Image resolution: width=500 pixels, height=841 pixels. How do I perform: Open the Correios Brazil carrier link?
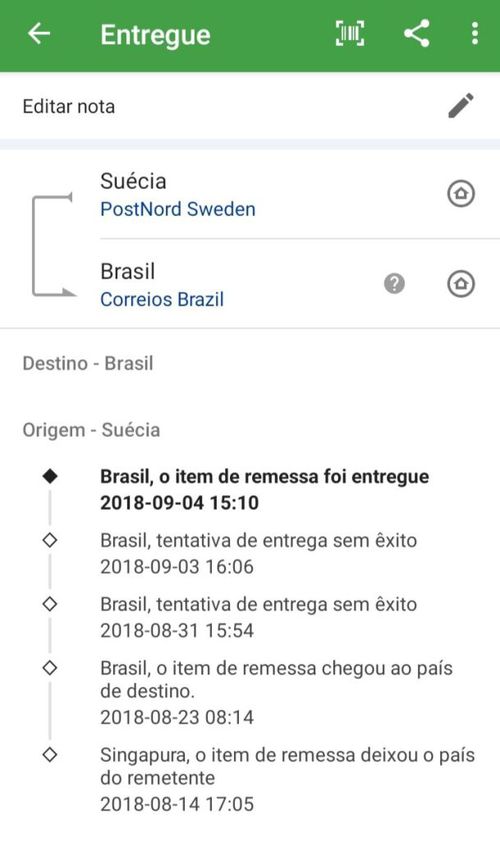pyautogui.click(x=162, y=299)
